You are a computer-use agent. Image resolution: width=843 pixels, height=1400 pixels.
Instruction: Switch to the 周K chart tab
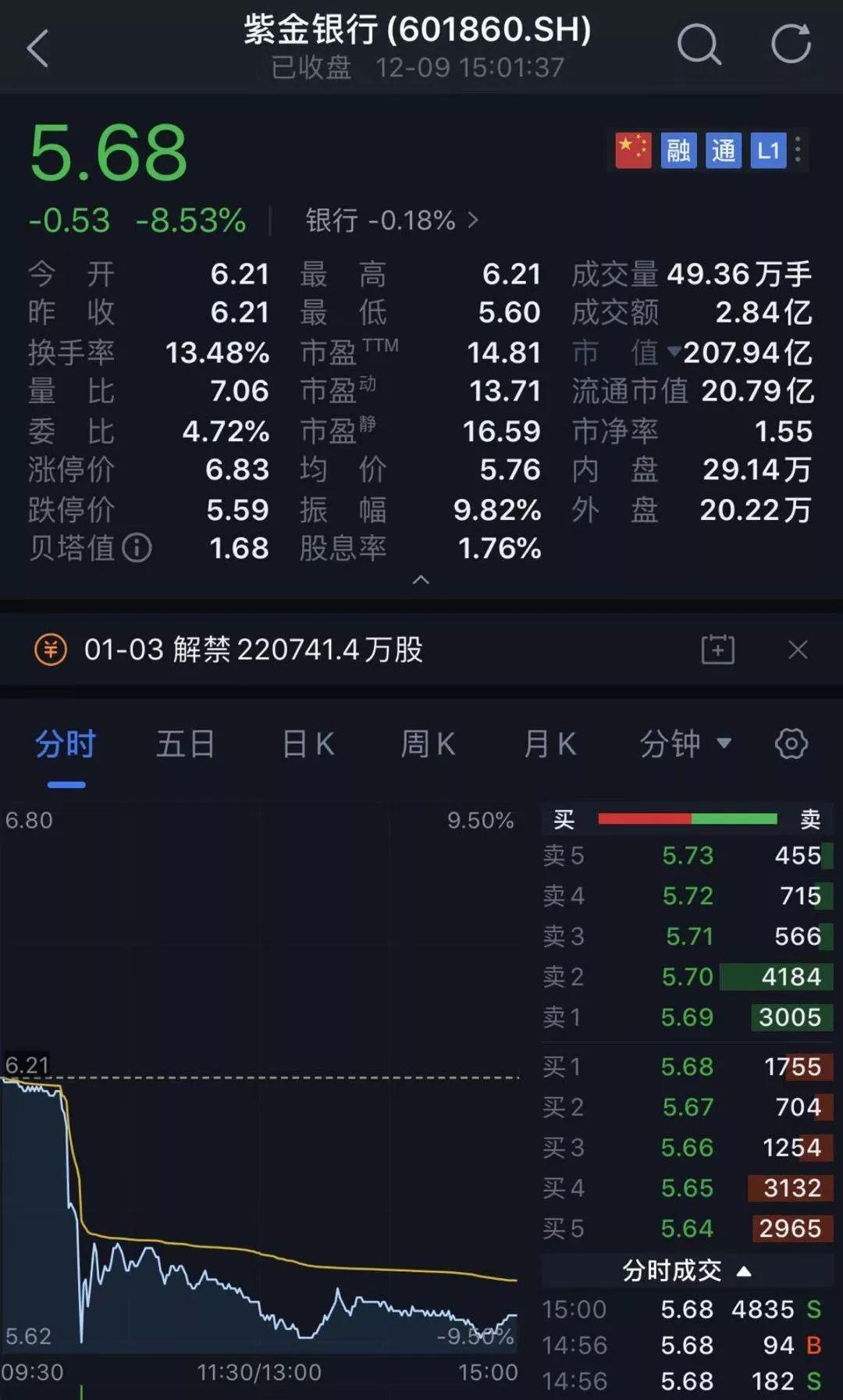428,744
